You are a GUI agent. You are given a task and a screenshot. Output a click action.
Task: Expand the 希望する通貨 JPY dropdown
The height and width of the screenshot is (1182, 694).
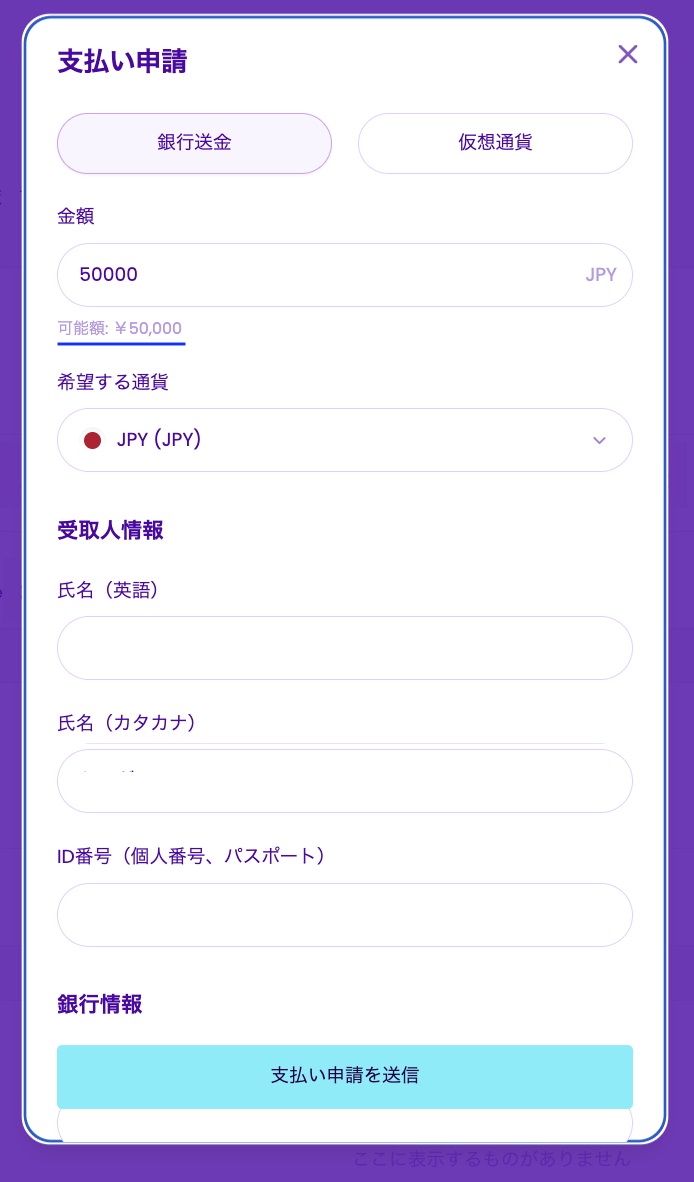coord(345,440)
